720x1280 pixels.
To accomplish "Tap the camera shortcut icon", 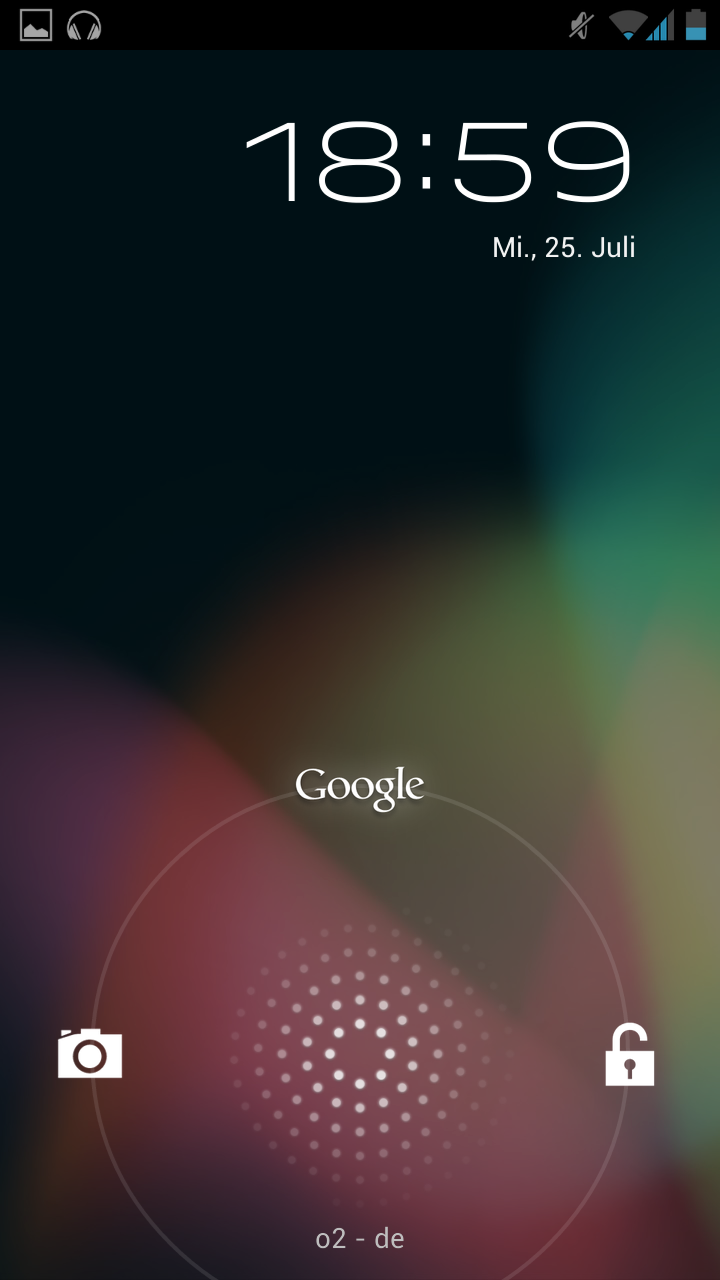I will pyautogui.click(x=90, y=1053).
